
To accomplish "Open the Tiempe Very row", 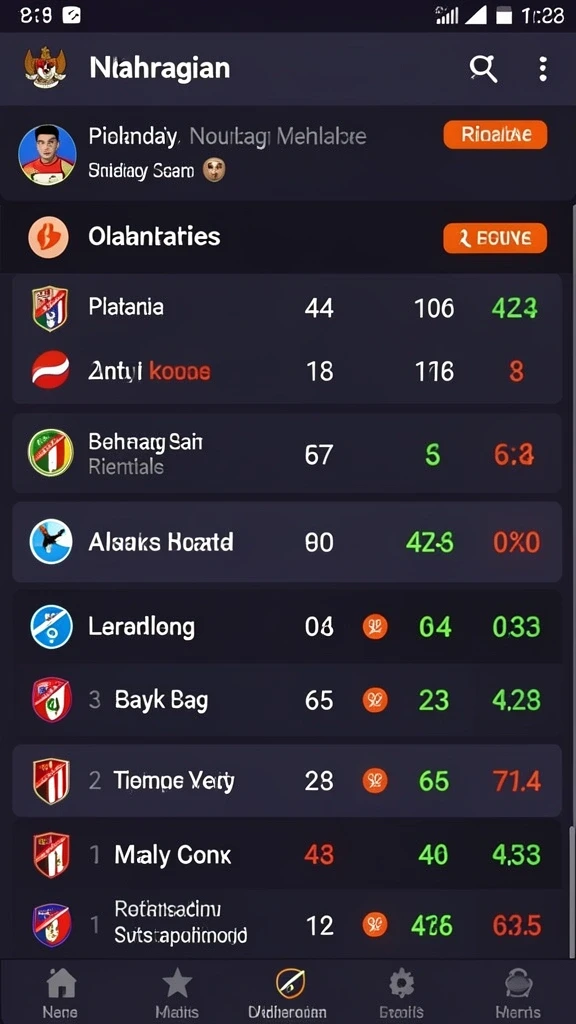I will click(x=287, y=780).
